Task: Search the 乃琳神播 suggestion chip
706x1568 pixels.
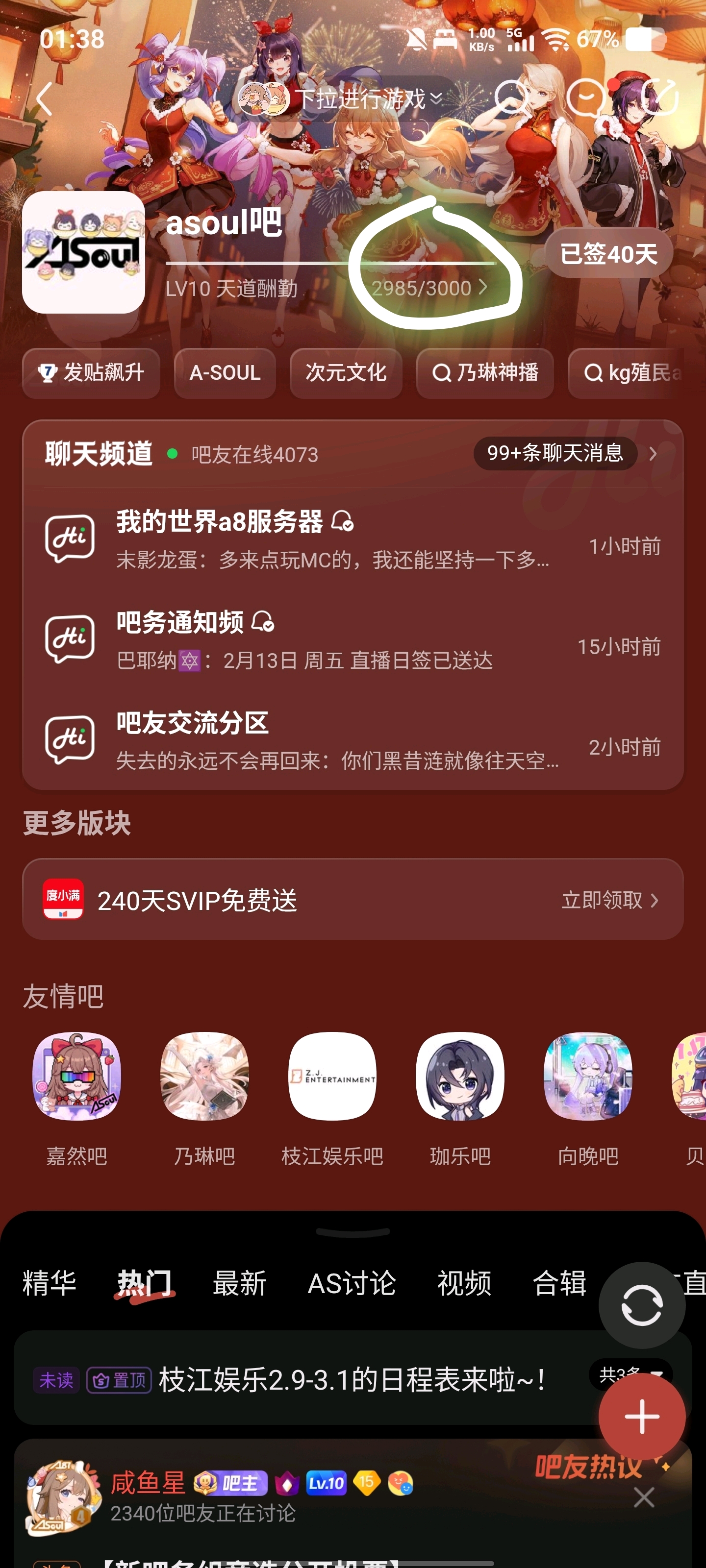Action: tap(485, 372)
